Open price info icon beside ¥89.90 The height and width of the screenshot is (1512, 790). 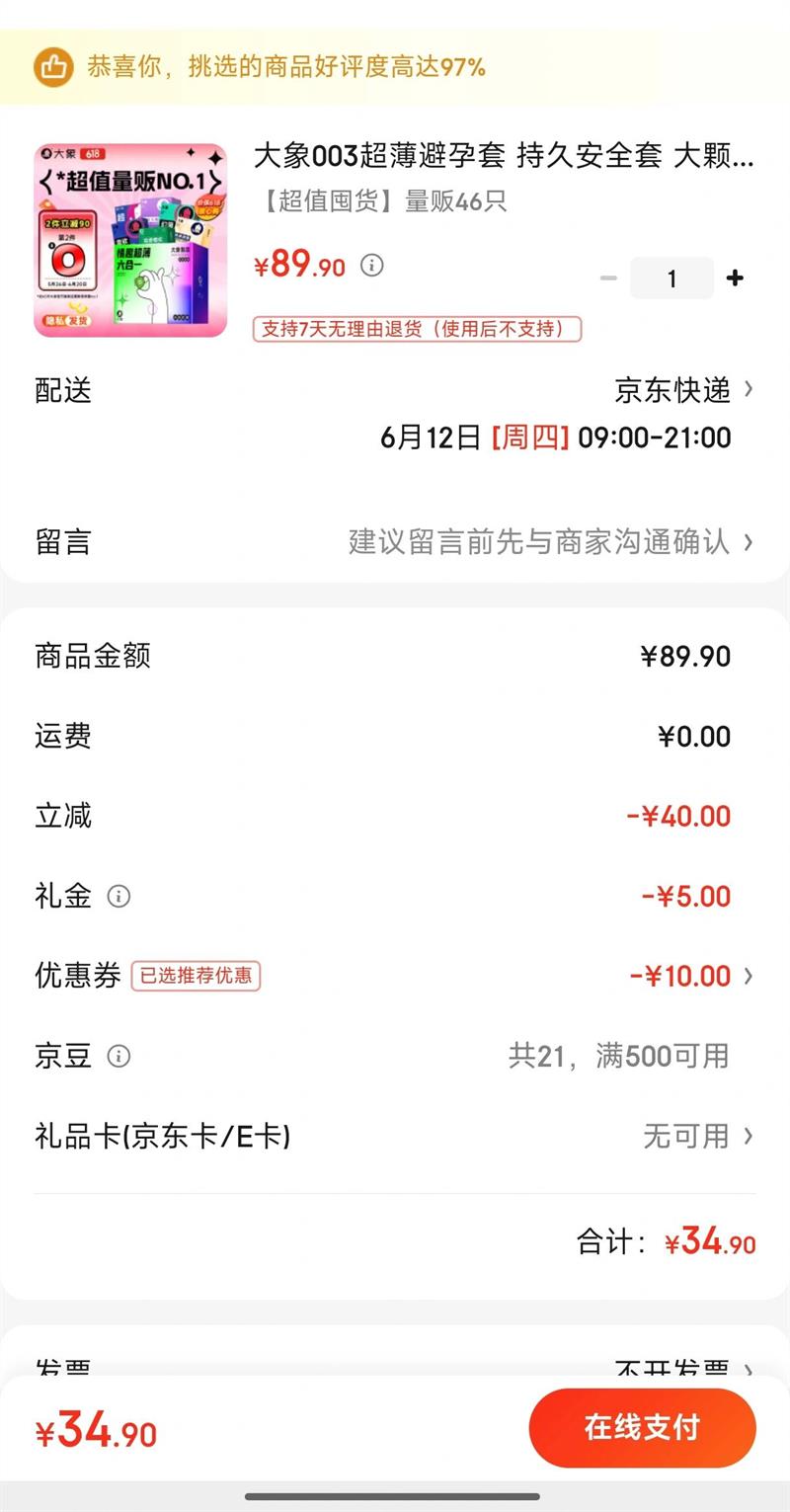(x=371, y=265)
